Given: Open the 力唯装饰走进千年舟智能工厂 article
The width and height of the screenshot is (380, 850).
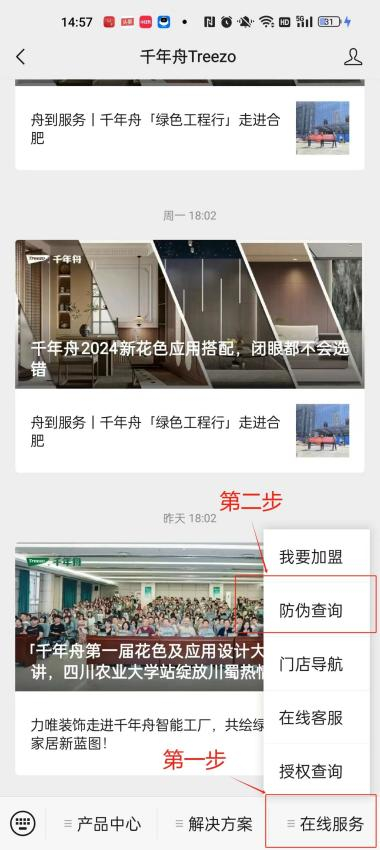Looking at the screenshot, I should tap(139, 733).
